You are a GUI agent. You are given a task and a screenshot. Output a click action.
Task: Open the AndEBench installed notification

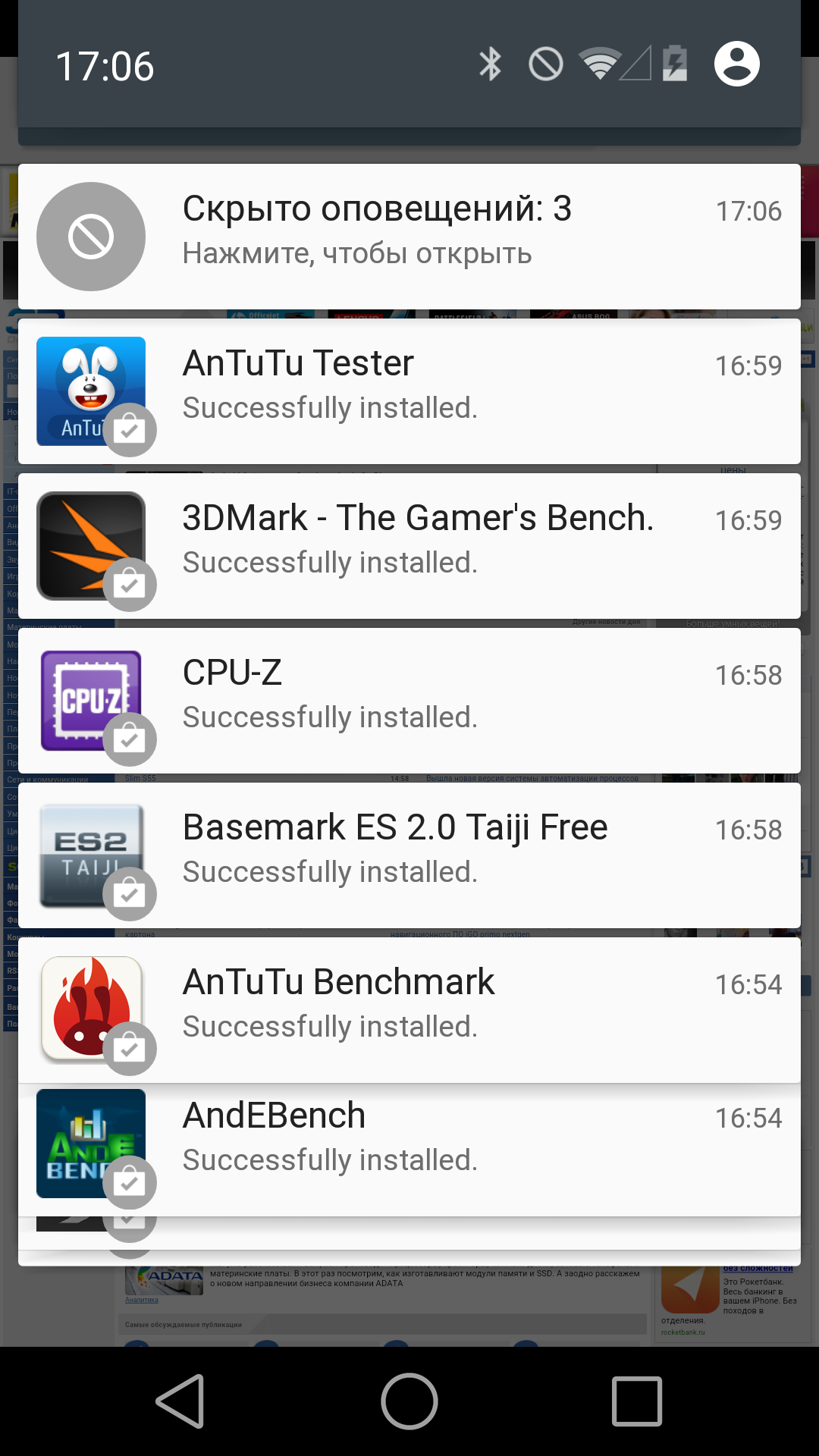click(x=409, y=1149)
